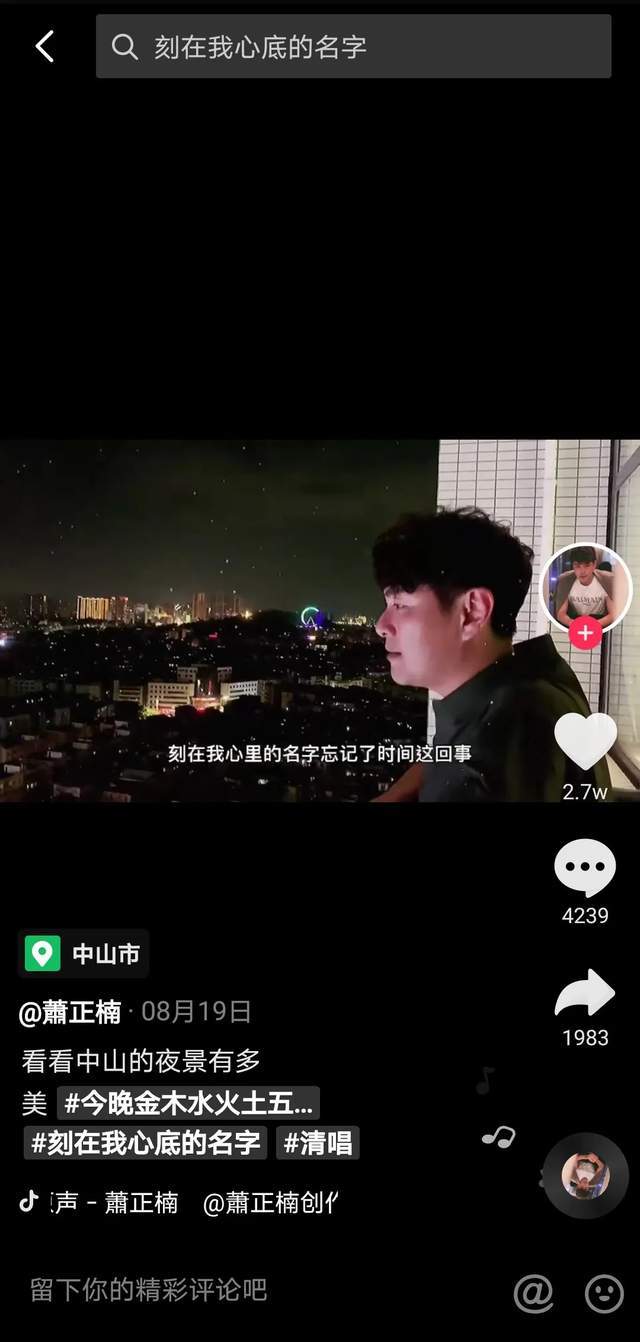This screenshot has height=1342, width=640.
Task: Go back with the arrow icon
Action: (x=45, y=46)
